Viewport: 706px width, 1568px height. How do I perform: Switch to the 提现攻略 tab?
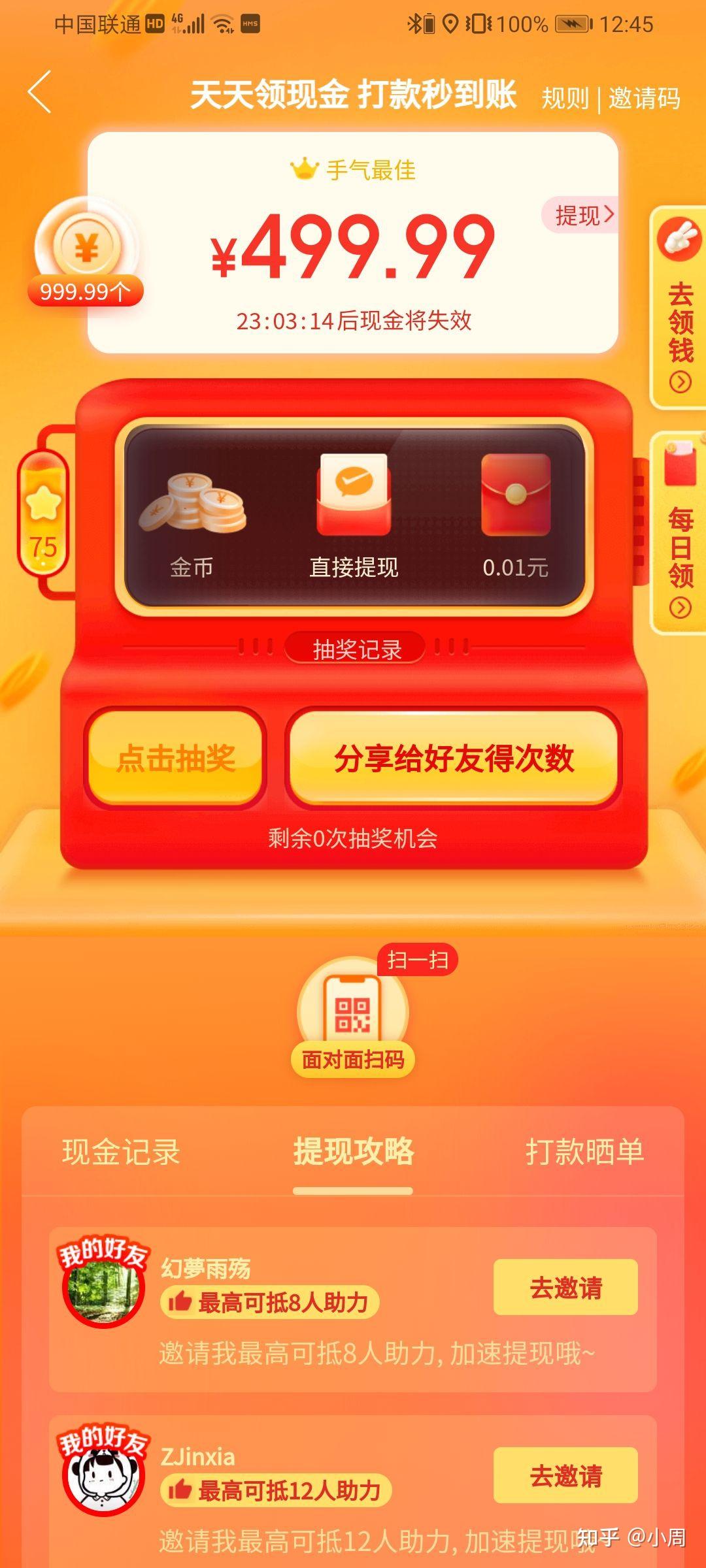pyautogui.click(x=353, y=1152)
